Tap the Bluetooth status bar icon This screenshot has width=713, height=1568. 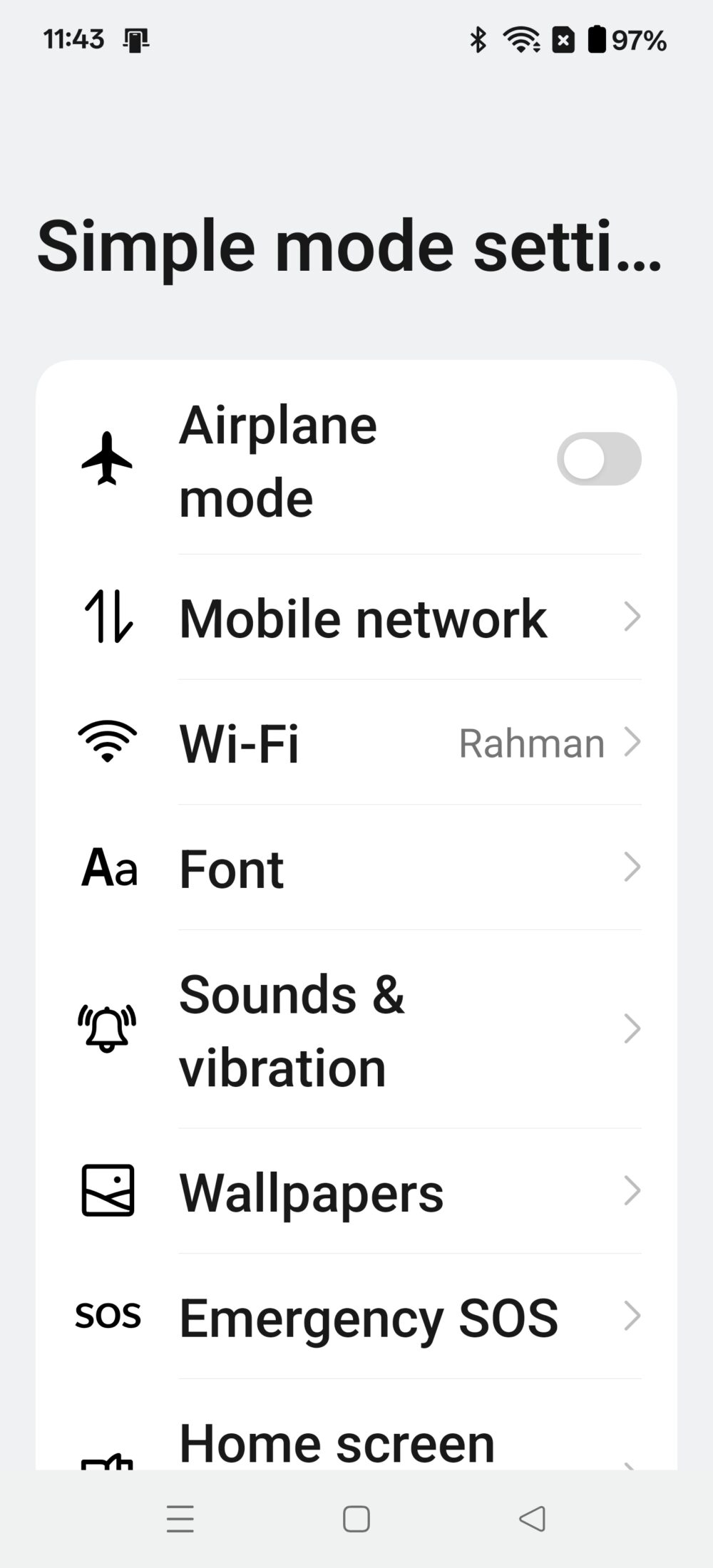[478, 39]
